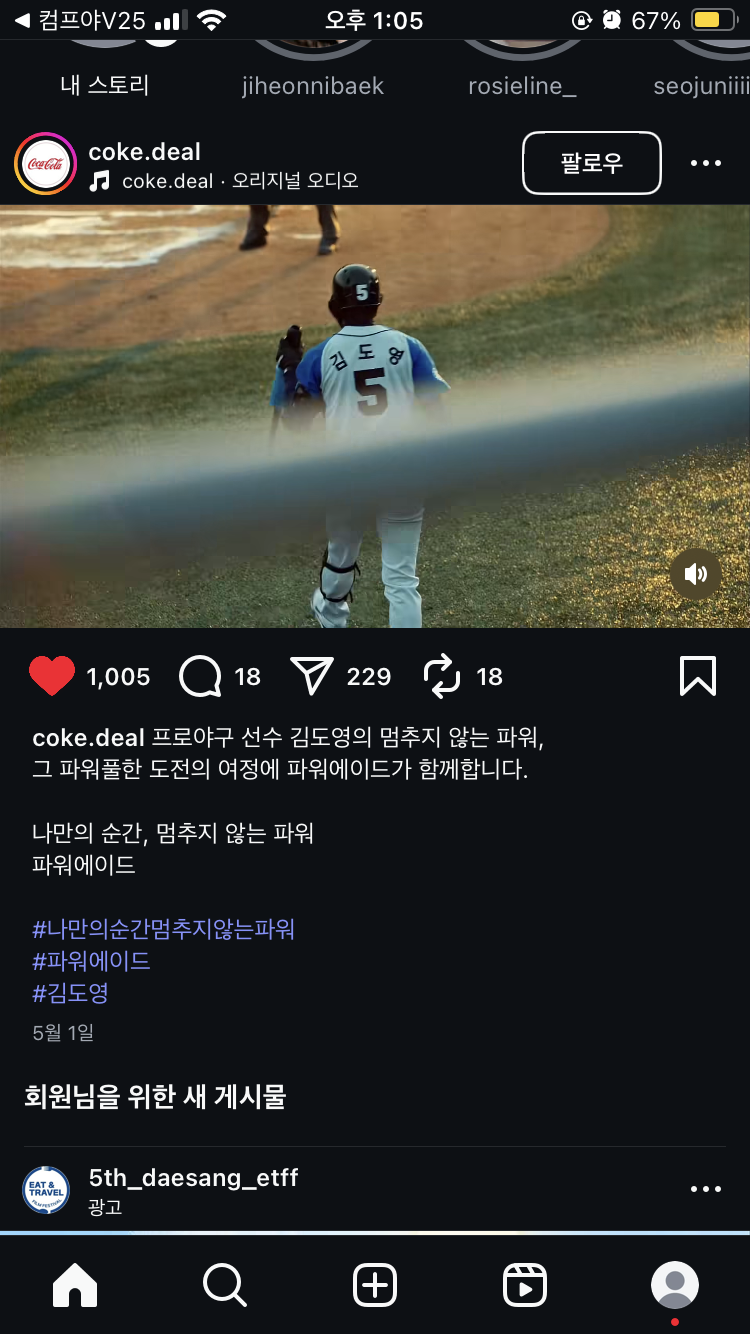Repost the coke.deal video

(441, 677)
